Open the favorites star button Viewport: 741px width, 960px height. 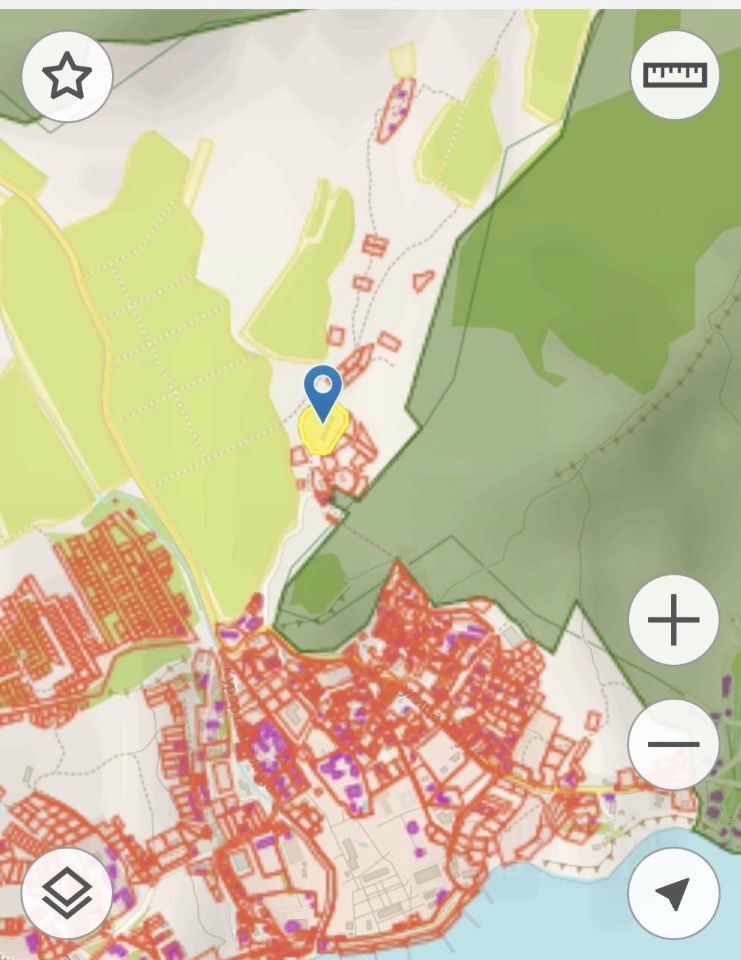(67, 76)
